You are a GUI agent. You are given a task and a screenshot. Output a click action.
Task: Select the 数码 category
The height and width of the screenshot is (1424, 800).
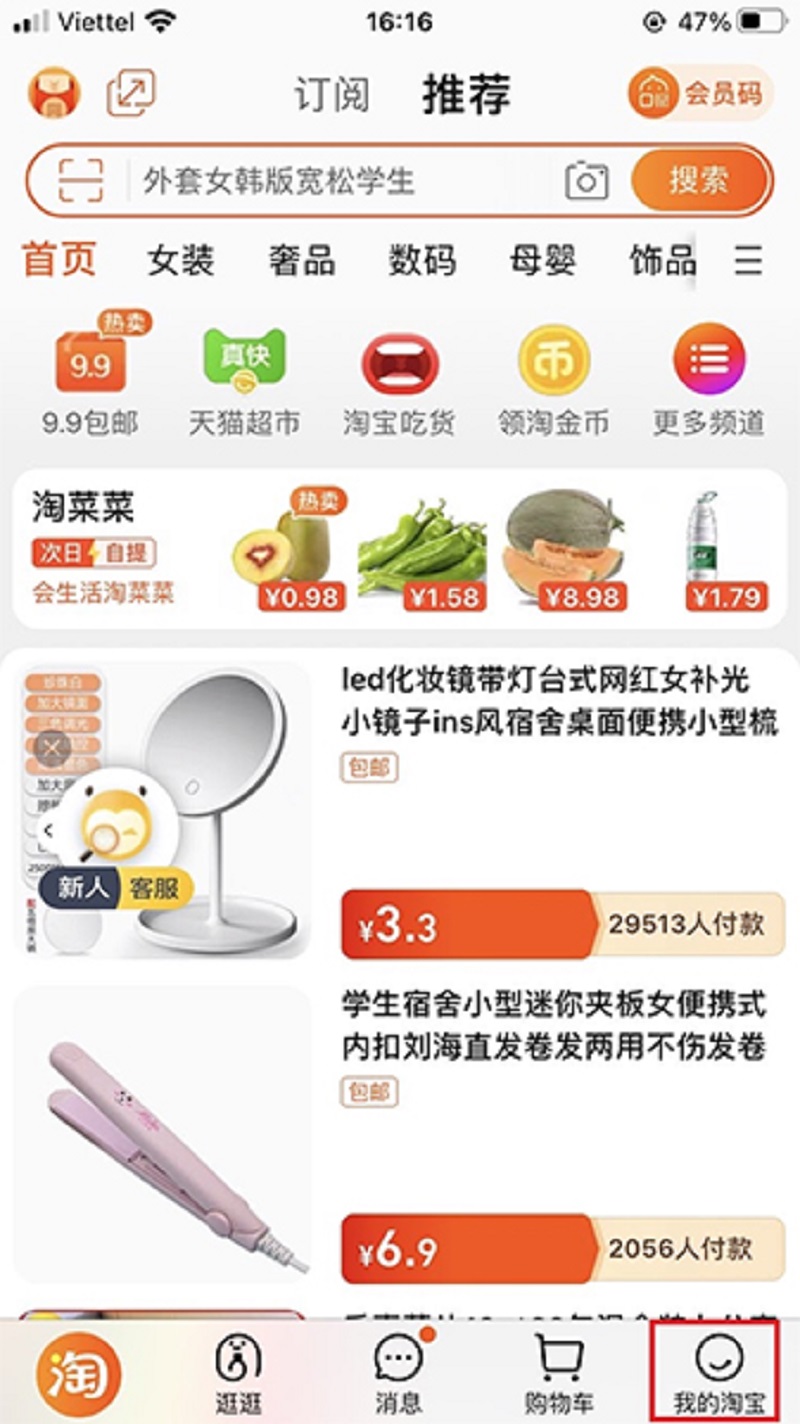(422, 262)
